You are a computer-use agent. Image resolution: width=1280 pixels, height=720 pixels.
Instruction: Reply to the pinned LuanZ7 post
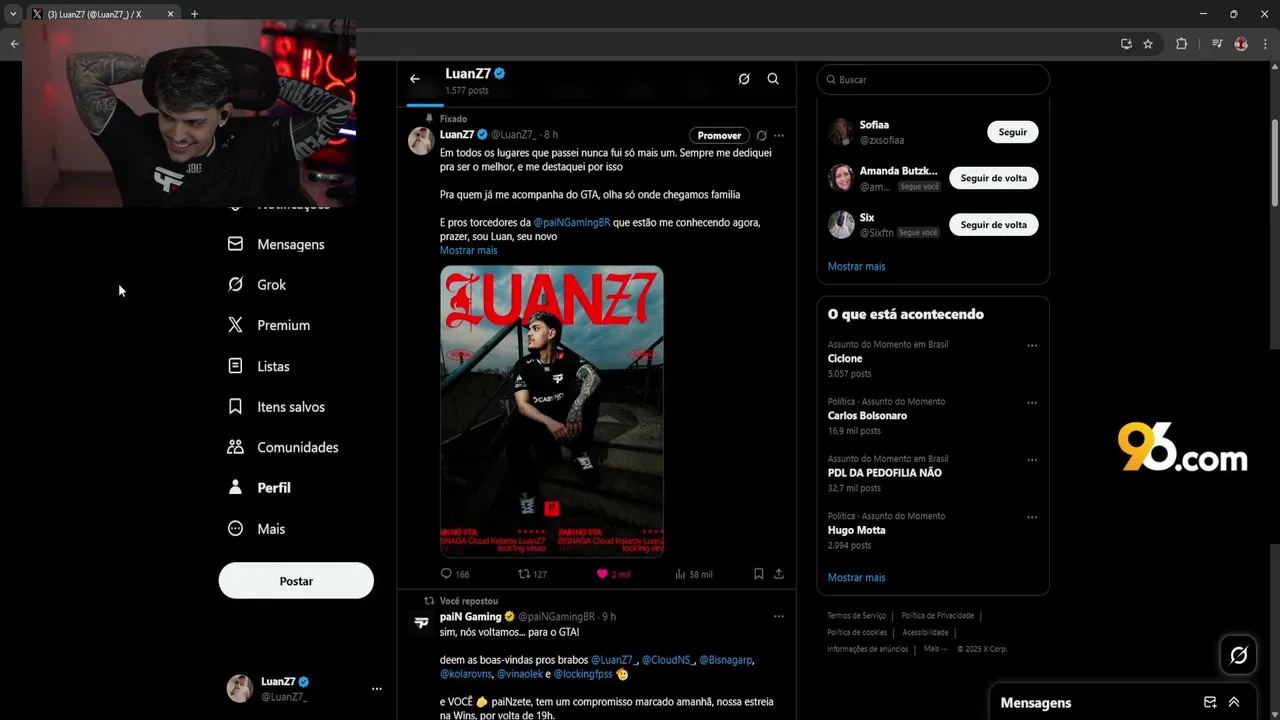(x=446, y=574)
